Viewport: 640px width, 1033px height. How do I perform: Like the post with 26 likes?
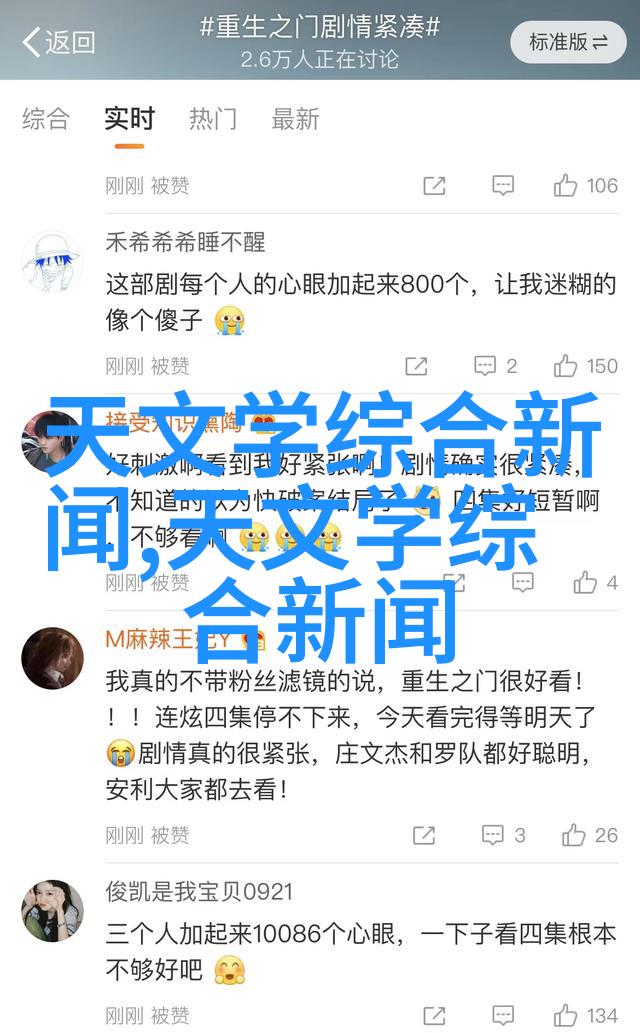tap(589, 835)
